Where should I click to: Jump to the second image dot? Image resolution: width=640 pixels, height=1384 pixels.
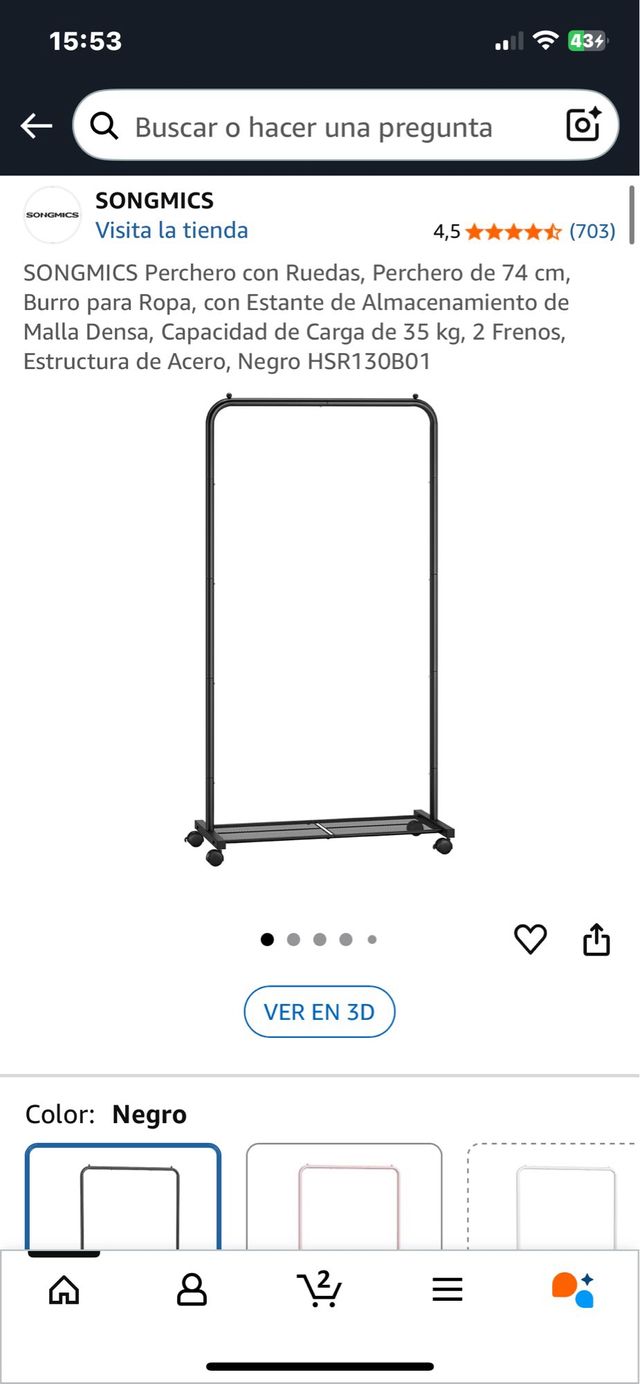click(x=293, y=939)
